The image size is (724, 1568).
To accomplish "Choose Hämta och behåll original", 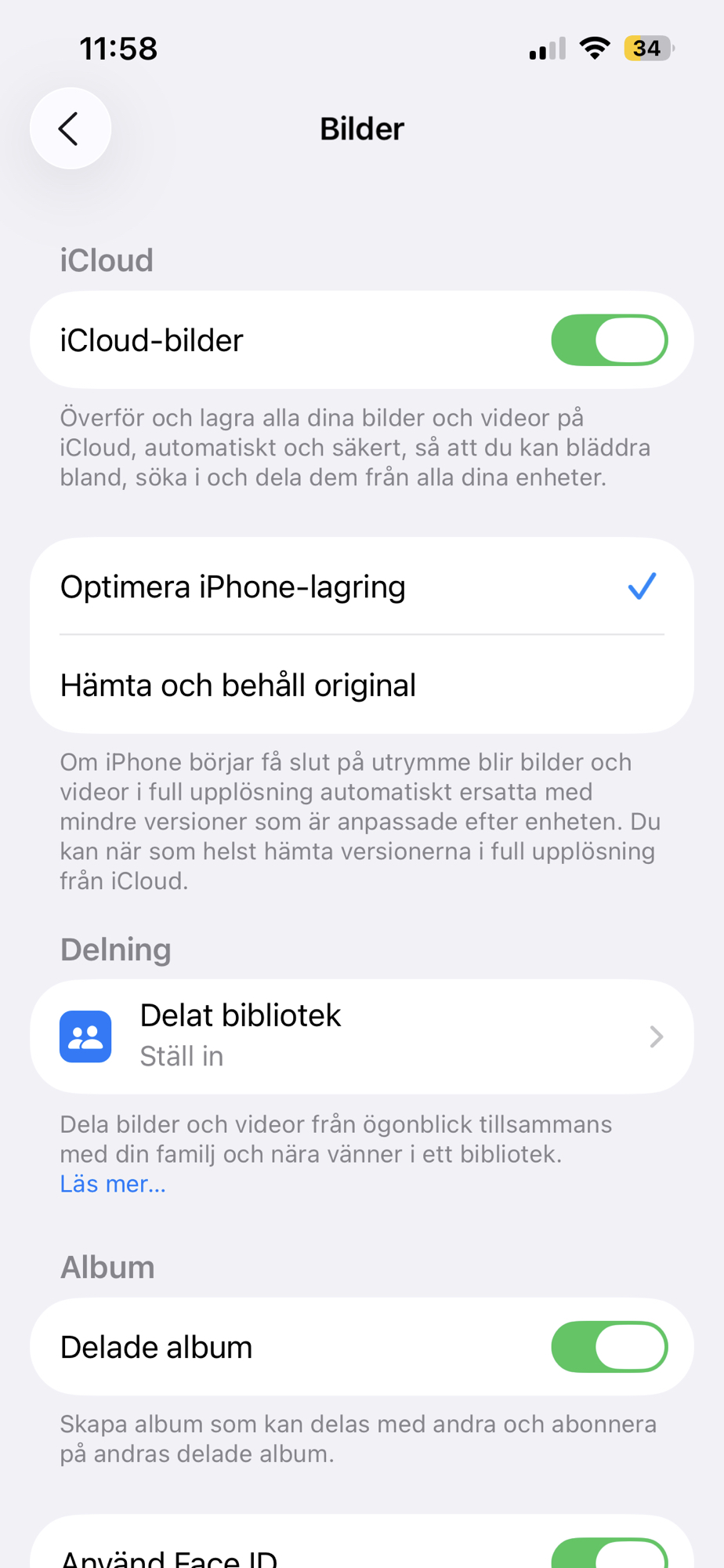I will point(361,685).
